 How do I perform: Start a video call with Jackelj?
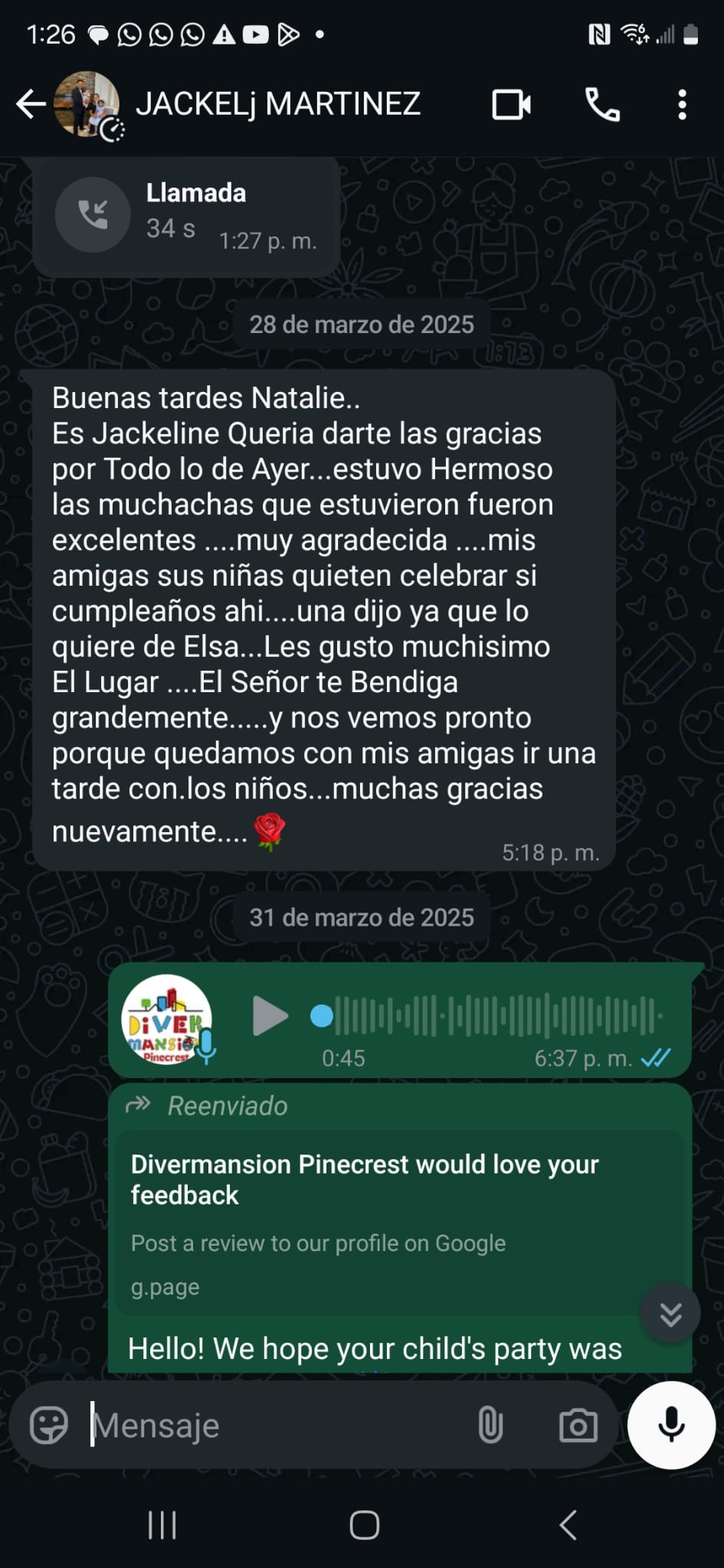point(512,105)
